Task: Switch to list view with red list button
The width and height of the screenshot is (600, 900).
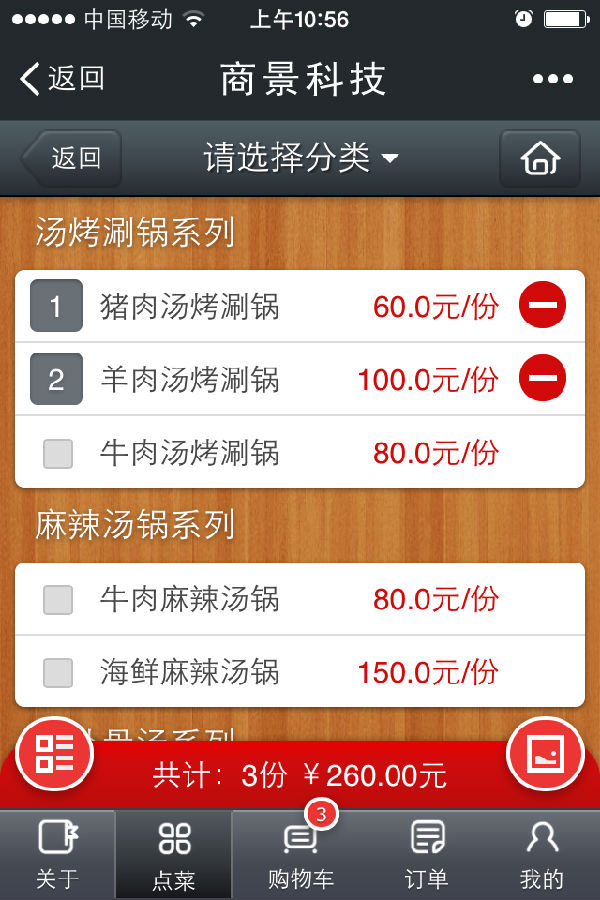Action: [x=55, y=753]
